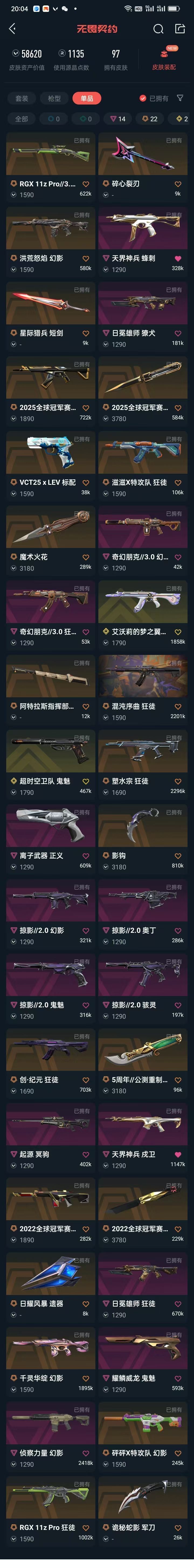Viewport: 194px width, 1568px height.
Task: Switch to the 套装 tab
Action: (22, 98)
